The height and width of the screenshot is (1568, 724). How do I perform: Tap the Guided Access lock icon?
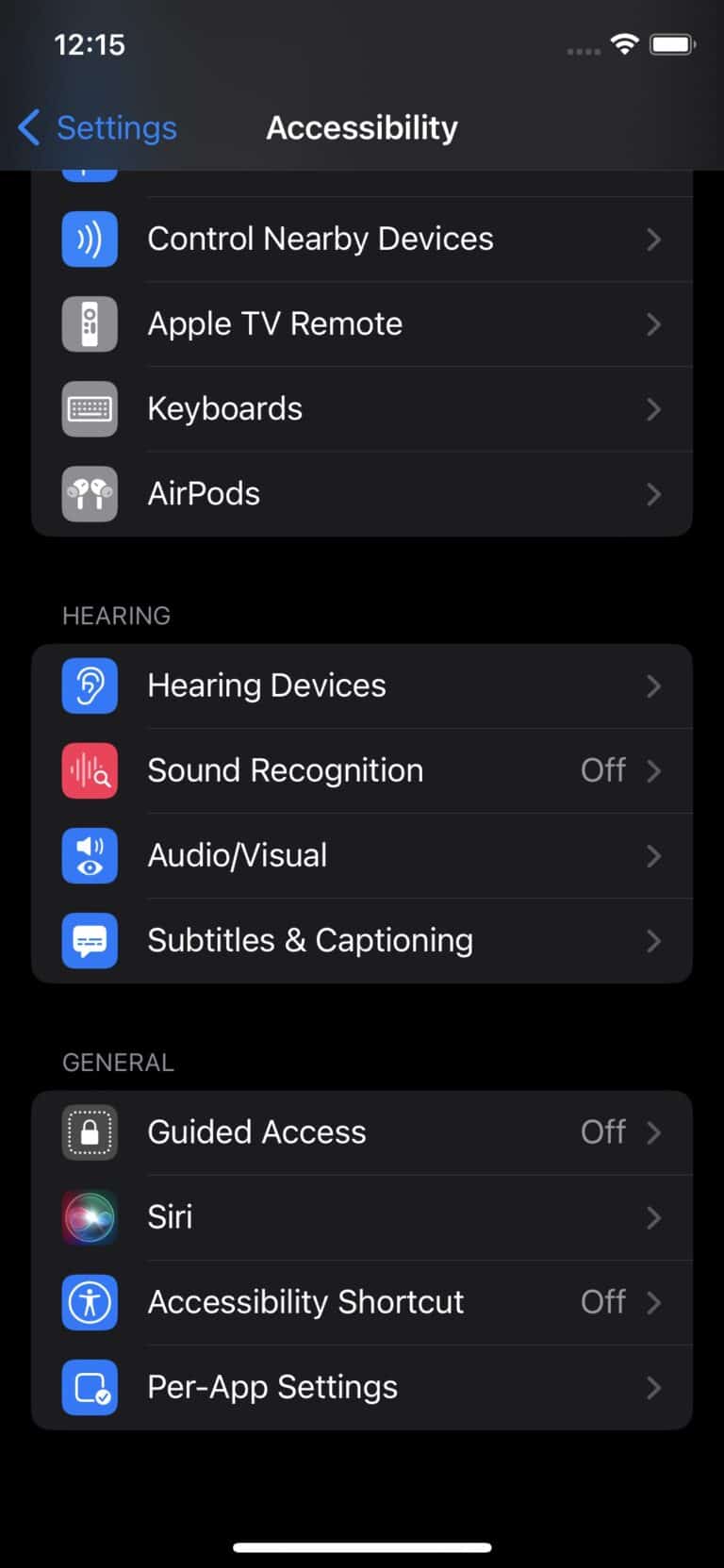(x=90, y=1132)
